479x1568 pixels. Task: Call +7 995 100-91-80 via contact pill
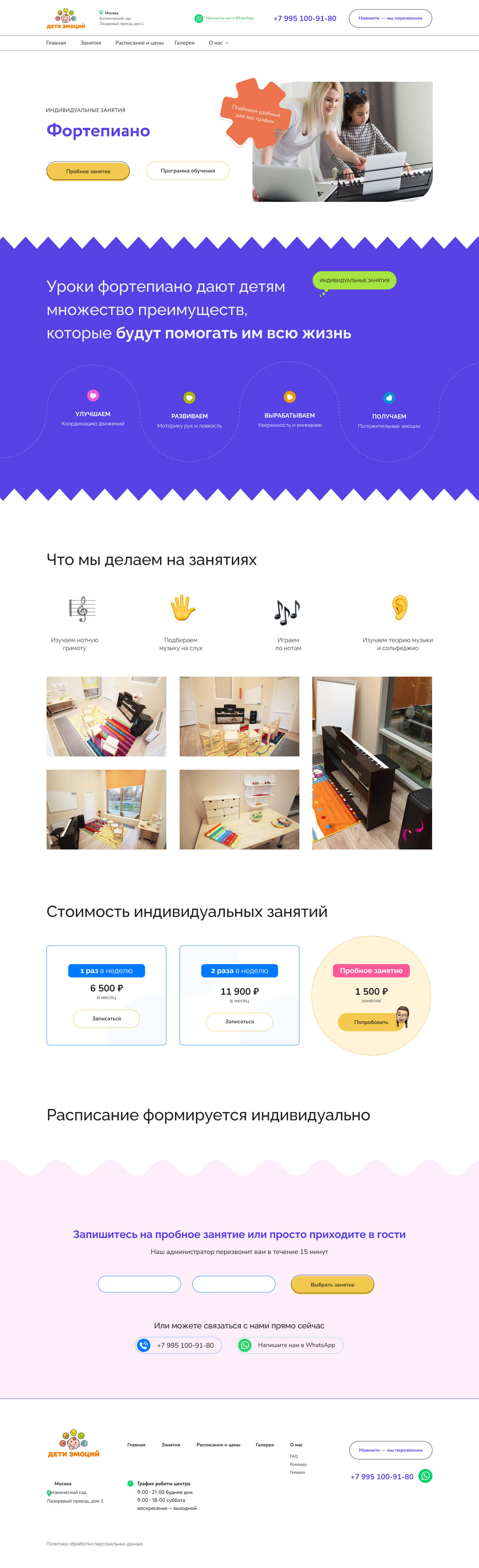pyautogui.click(x=179, y=1345)
